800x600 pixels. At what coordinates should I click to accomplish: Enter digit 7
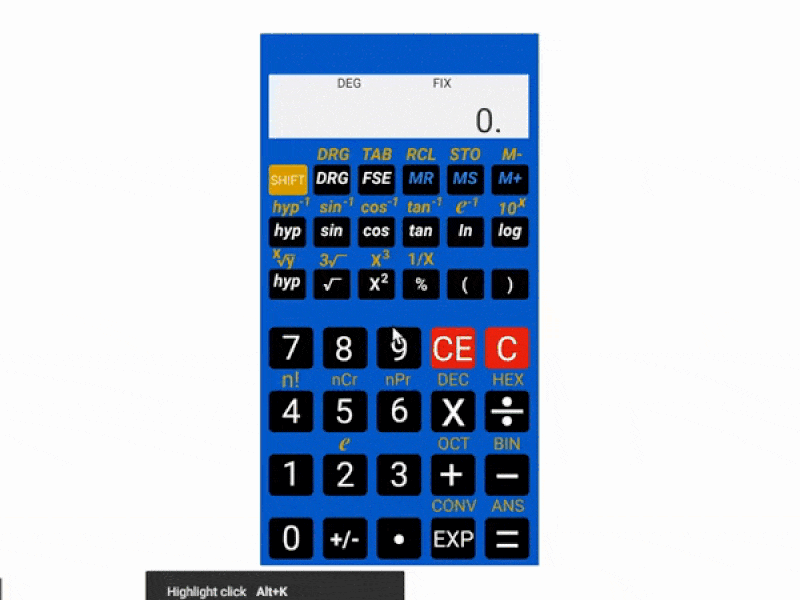291,348
